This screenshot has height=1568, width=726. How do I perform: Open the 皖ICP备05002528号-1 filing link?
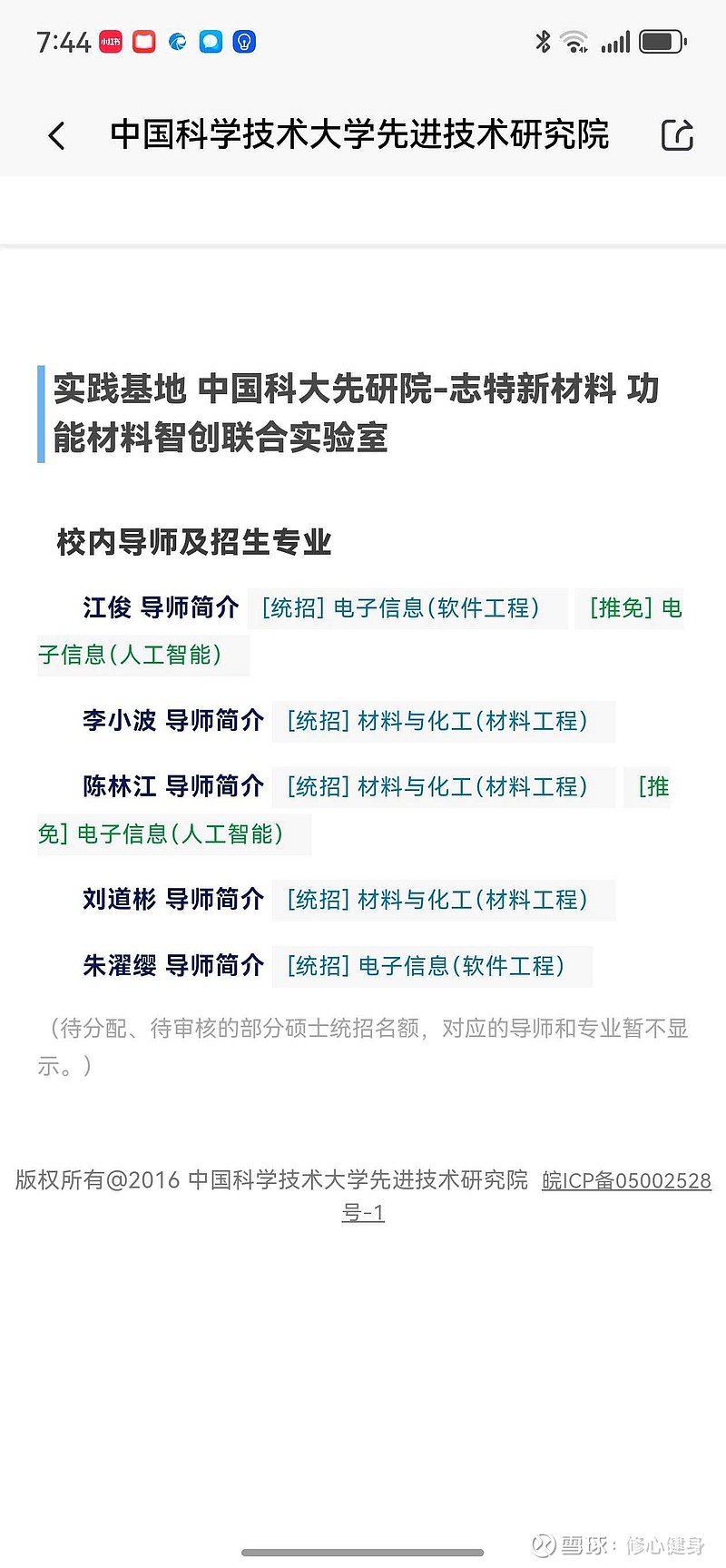[x=626, y=1180]
